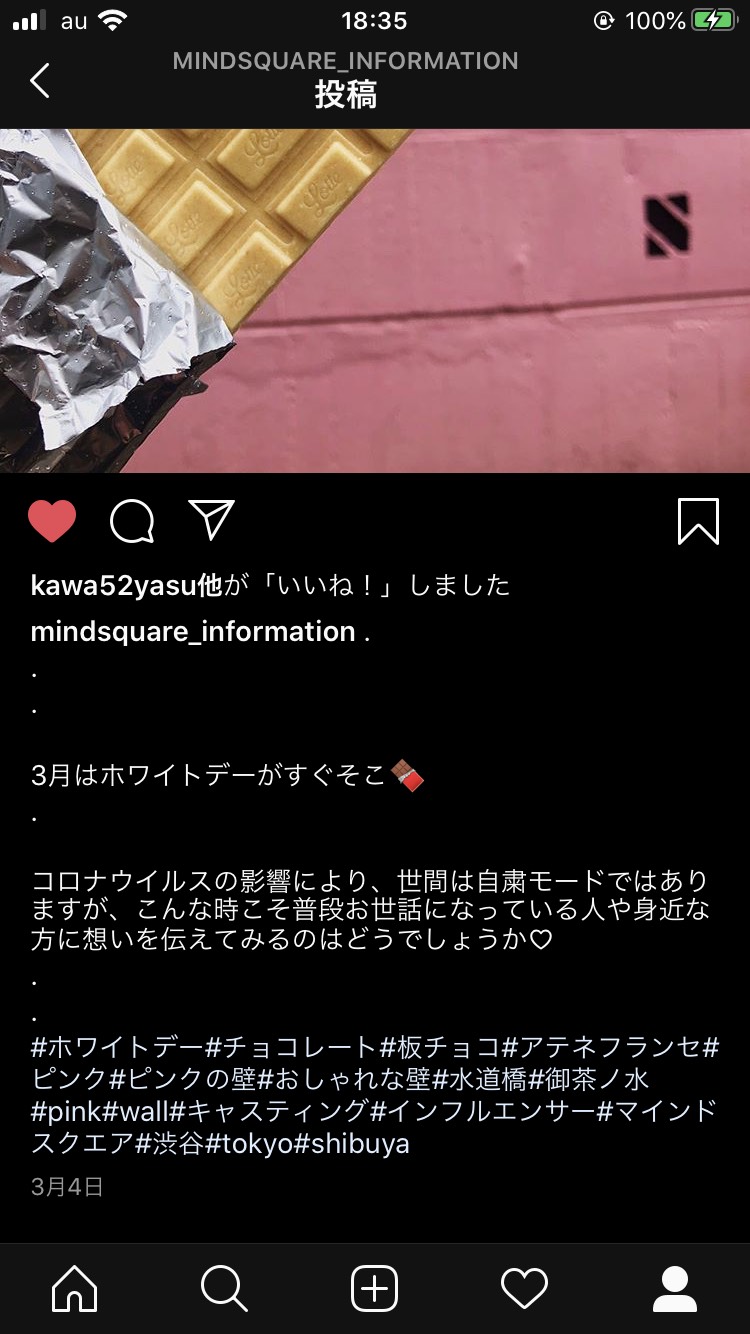Open the #pink hashtag

67,1112
